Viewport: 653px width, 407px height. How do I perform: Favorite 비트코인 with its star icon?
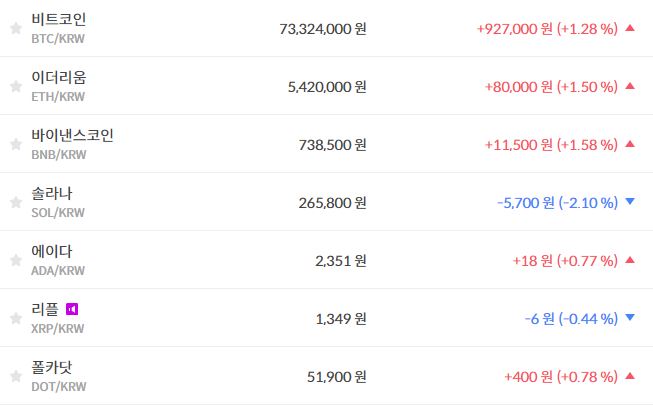point(15,29)
